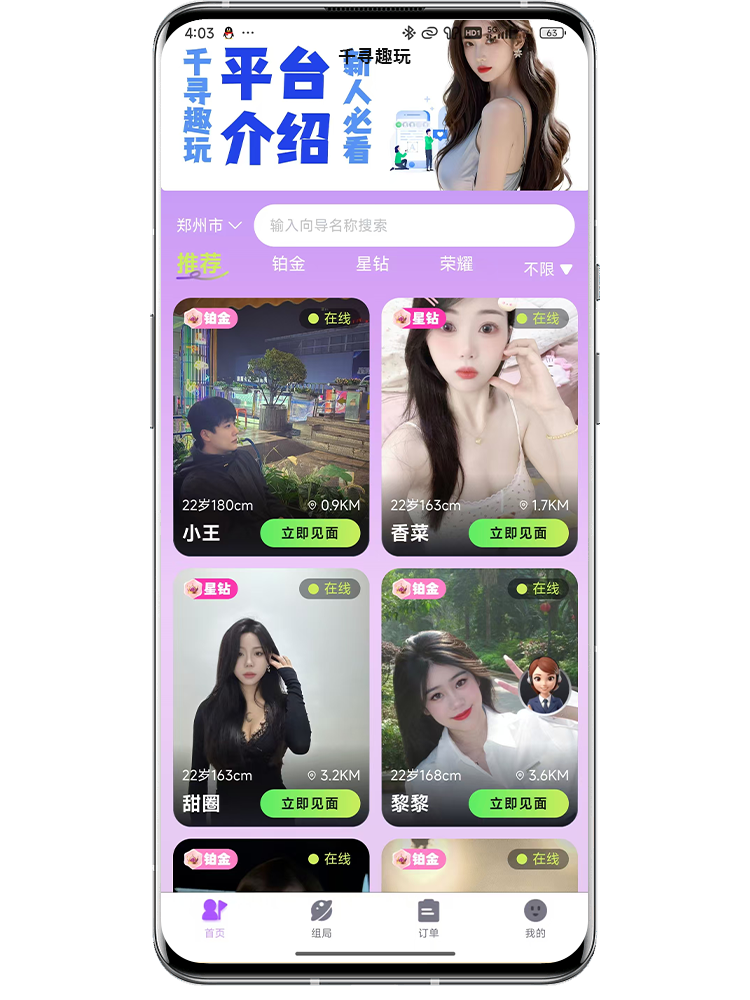750x1000 pixels.
Task: Show the 荣耀 tab
Action: point(456,264)
